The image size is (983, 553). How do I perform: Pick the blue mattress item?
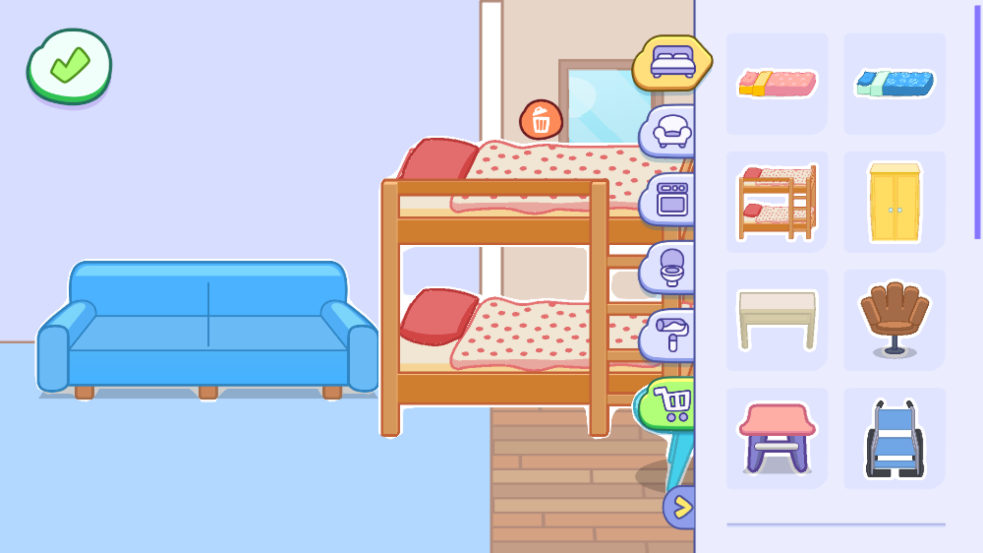894,83
